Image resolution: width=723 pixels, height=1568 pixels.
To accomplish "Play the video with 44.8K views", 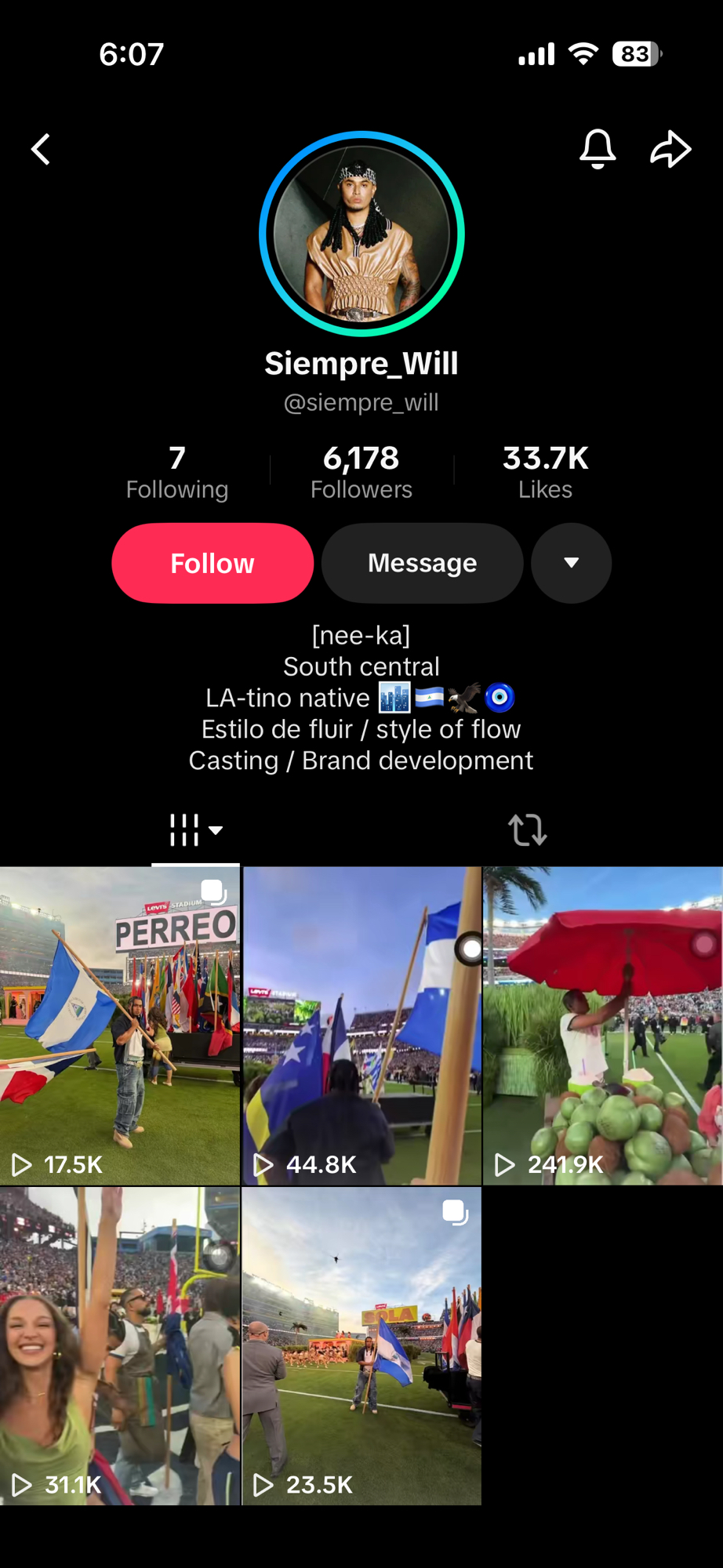I will [x=361, y=1025].
